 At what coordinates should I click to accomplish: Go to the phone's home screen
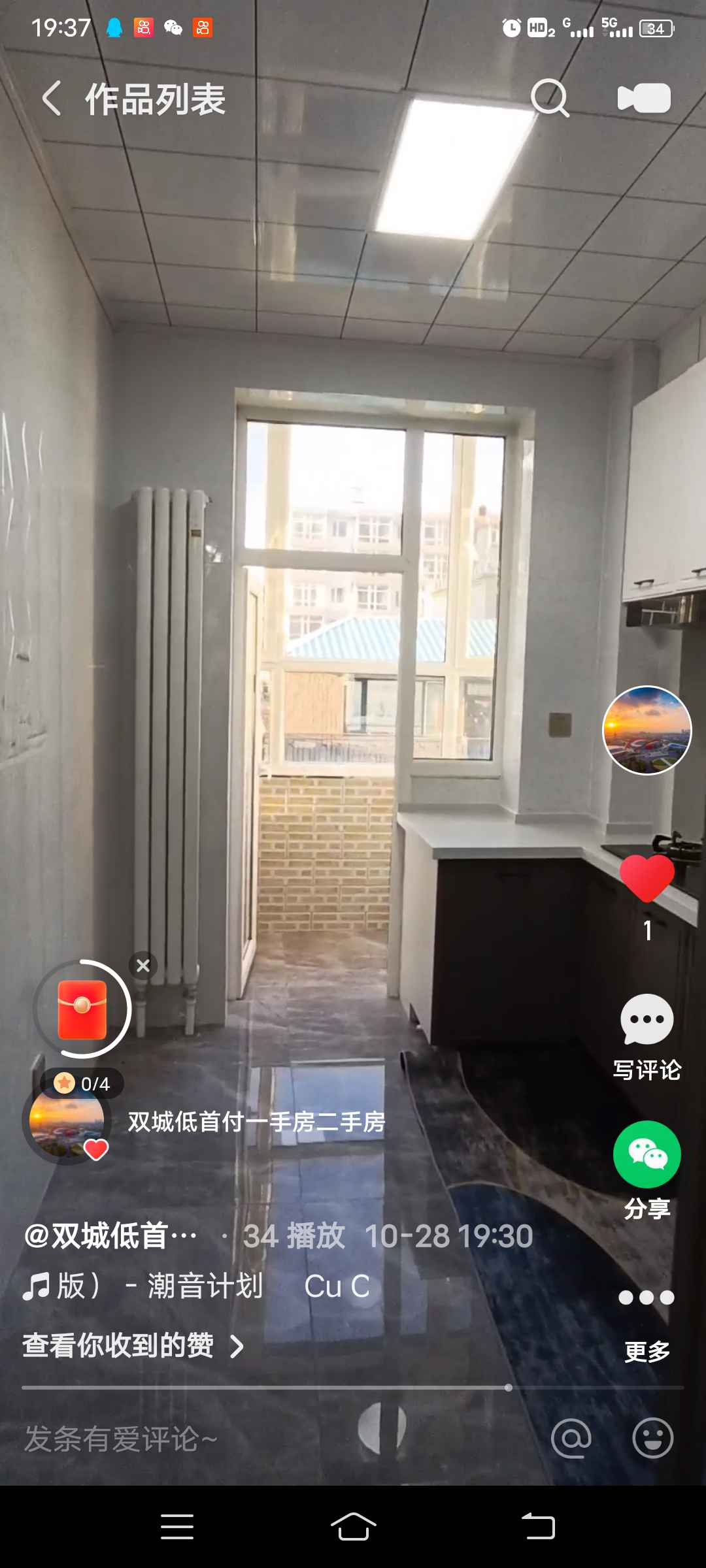tap(353, 1527)
